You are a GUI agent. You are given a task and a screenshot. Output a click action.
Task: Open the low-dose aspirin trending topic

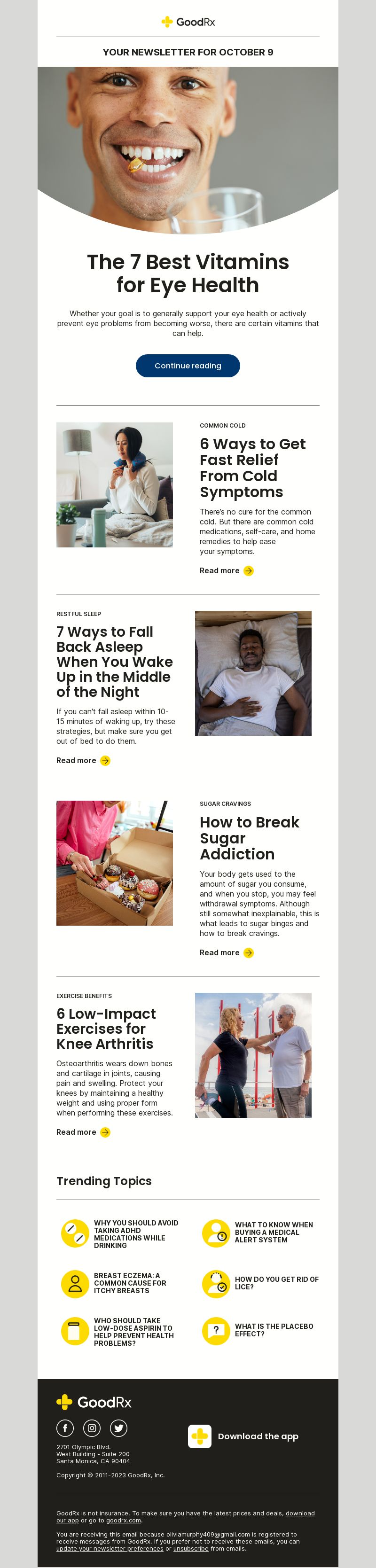(133, 1332)
